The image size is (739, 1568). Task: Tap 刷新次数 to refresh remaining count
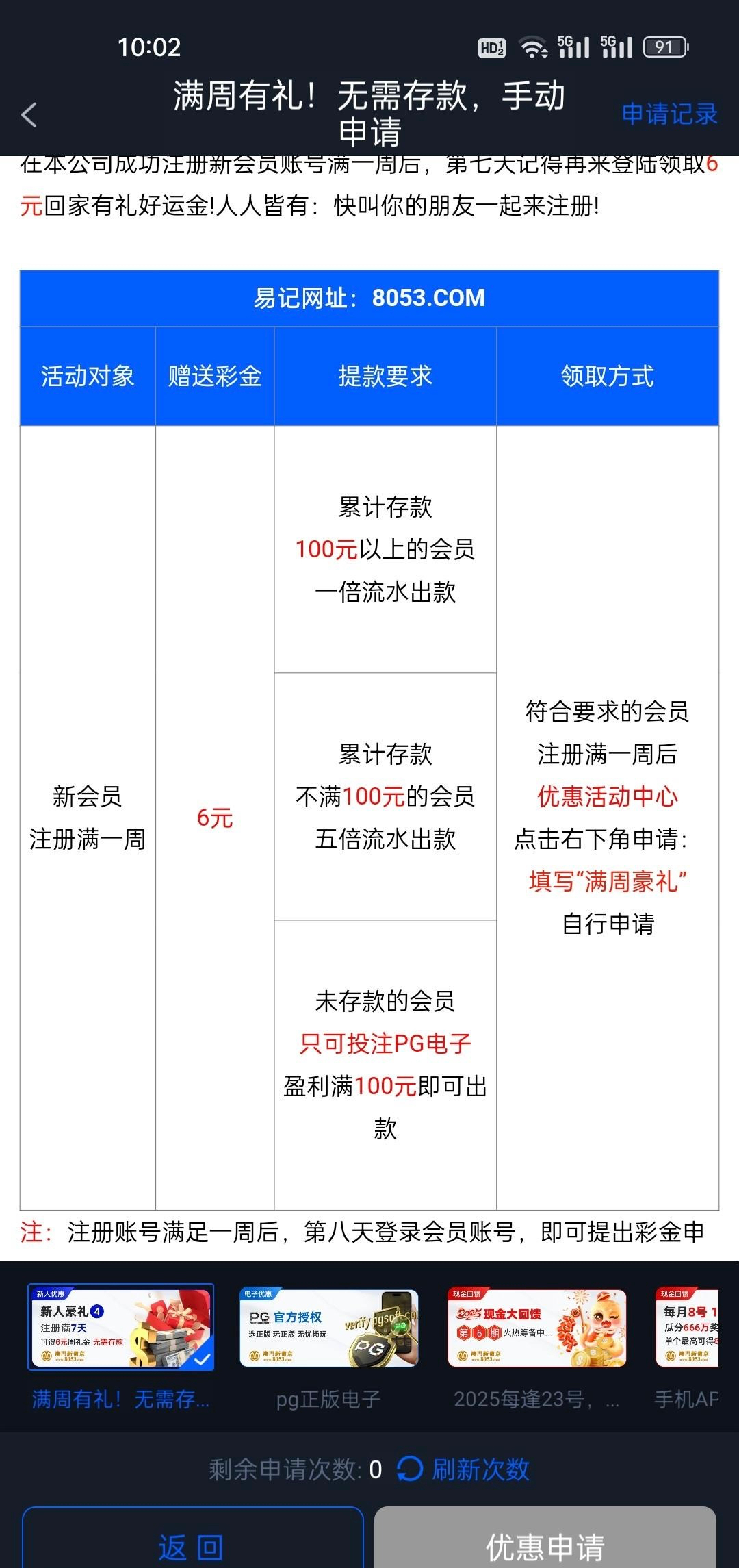point(465,1469)
